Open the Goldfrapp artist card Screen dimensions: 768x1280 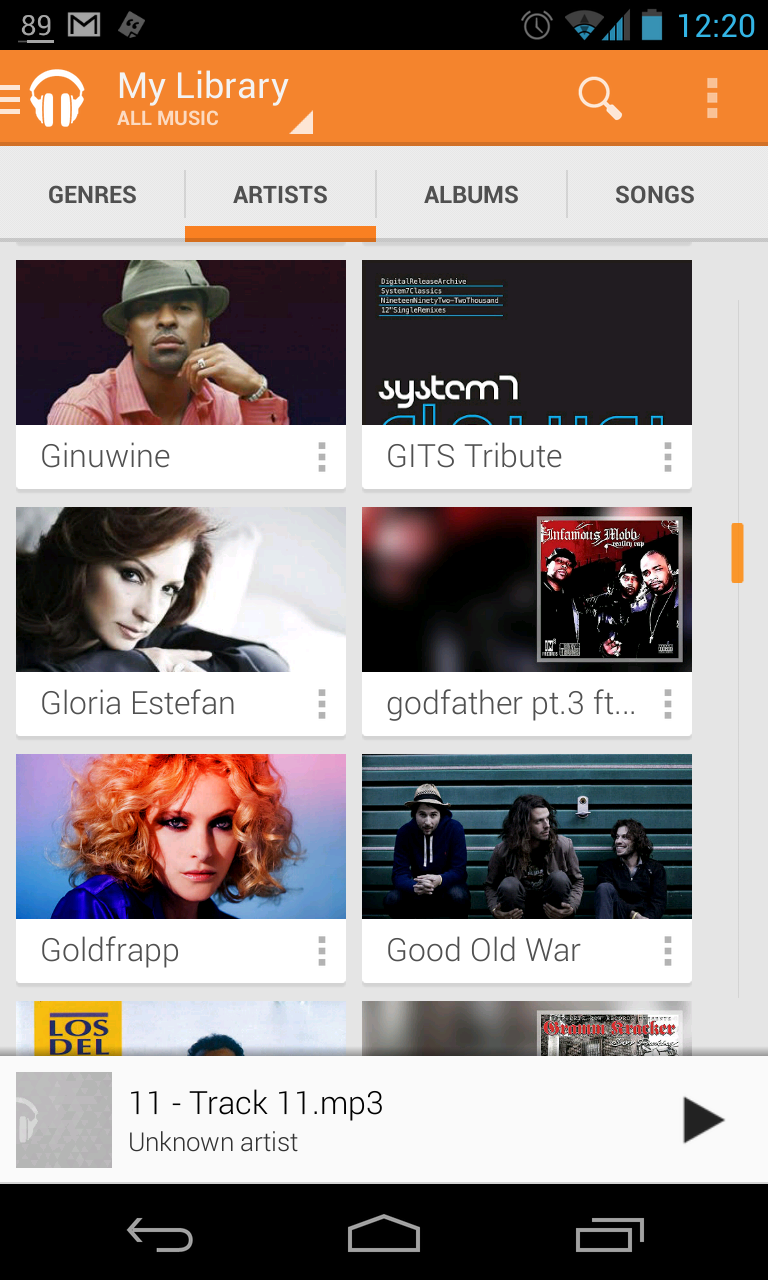181,868
